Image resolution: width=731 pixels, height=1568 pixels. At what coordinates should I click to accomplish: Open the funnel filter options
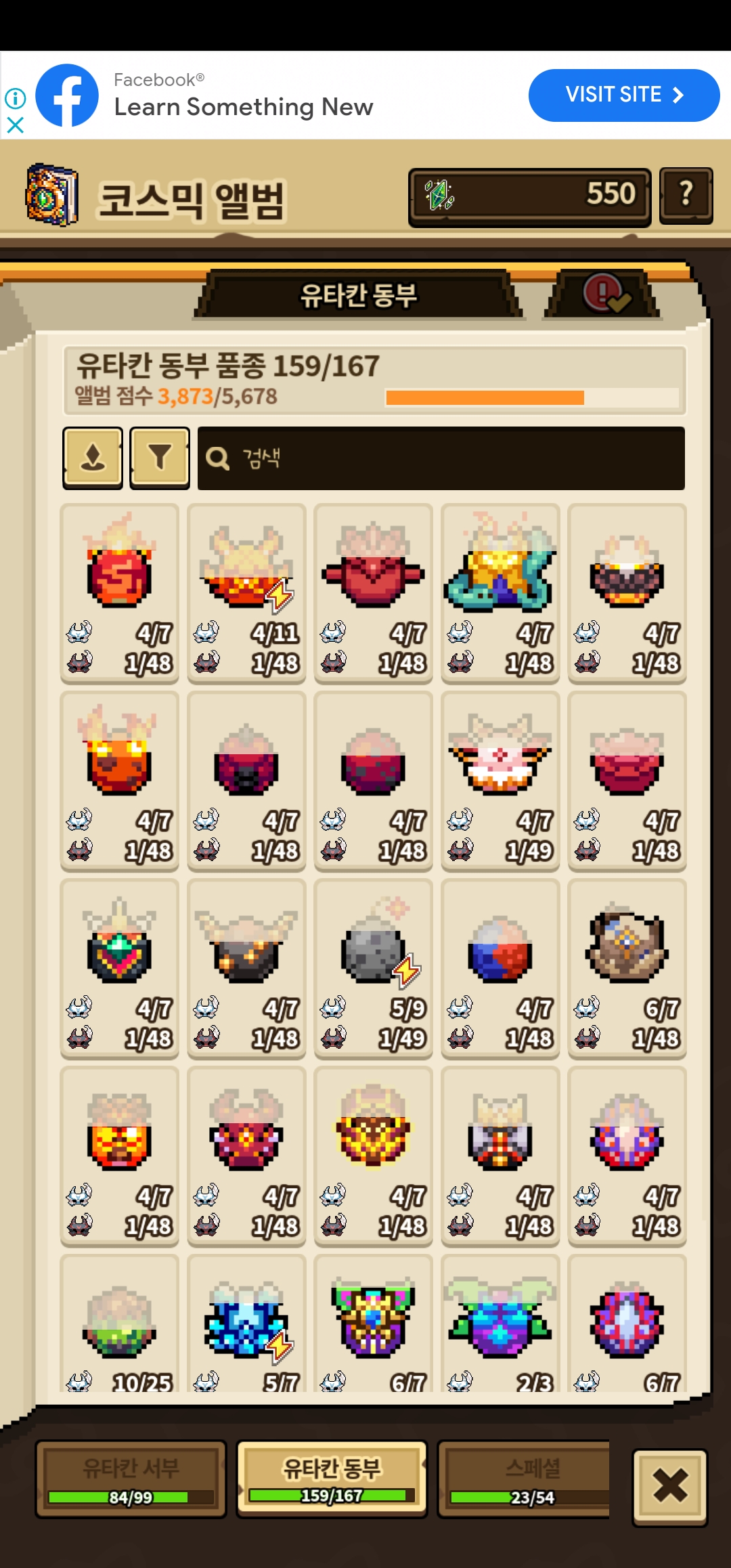160,458
